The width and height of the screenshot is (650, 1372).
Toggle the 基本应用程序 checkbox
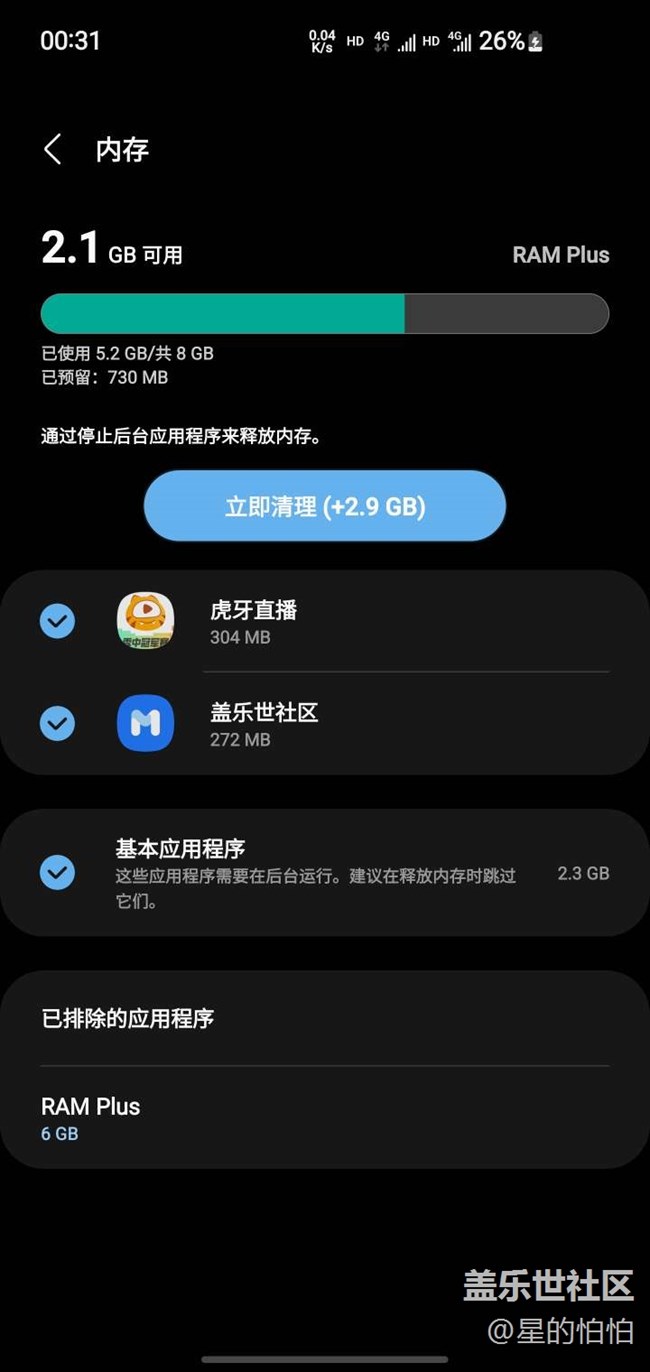[57, 872]
